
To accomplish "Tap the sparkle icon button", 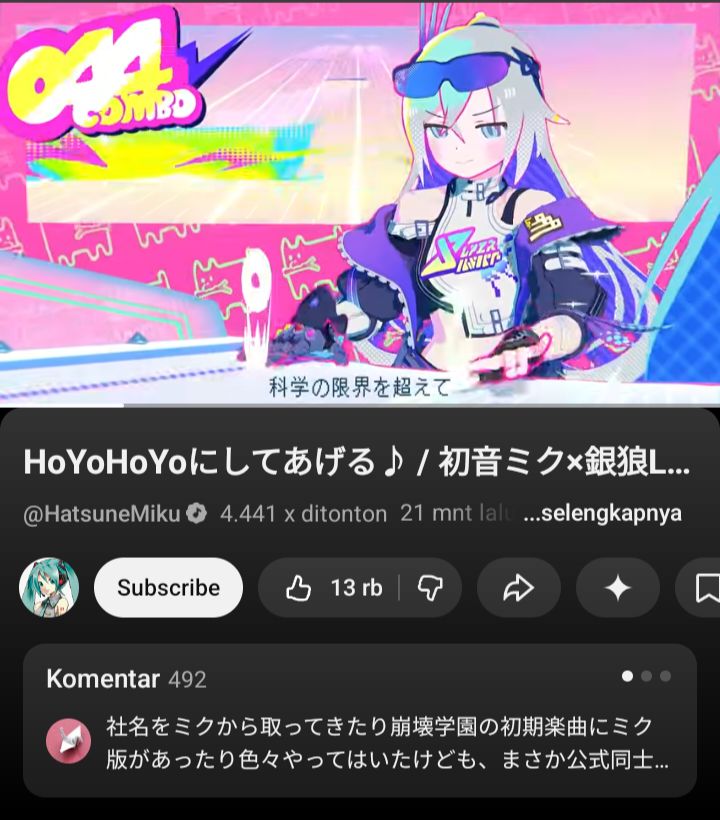I will click(x=617, y=588).
